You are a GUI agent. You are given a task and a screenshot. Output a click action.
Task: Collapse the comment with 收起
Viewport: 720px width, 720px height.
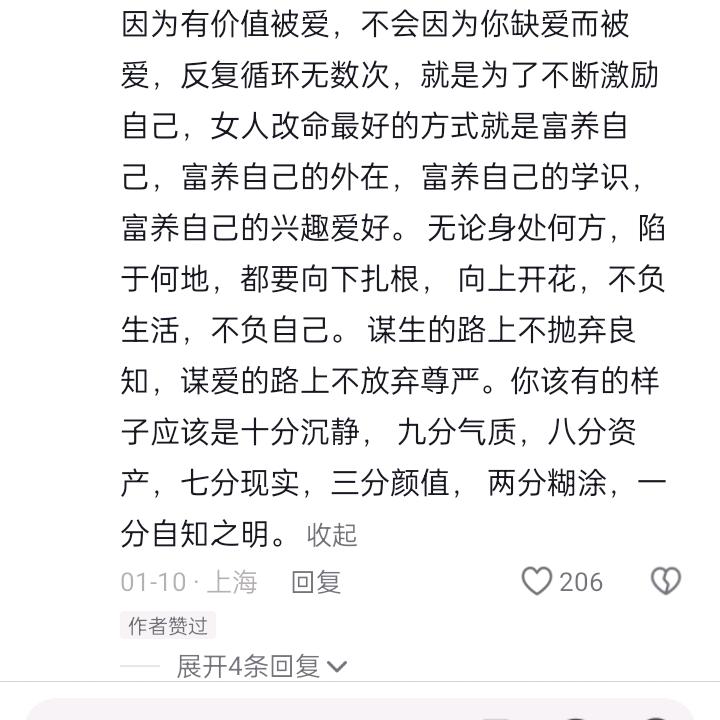tap(332, 535)
